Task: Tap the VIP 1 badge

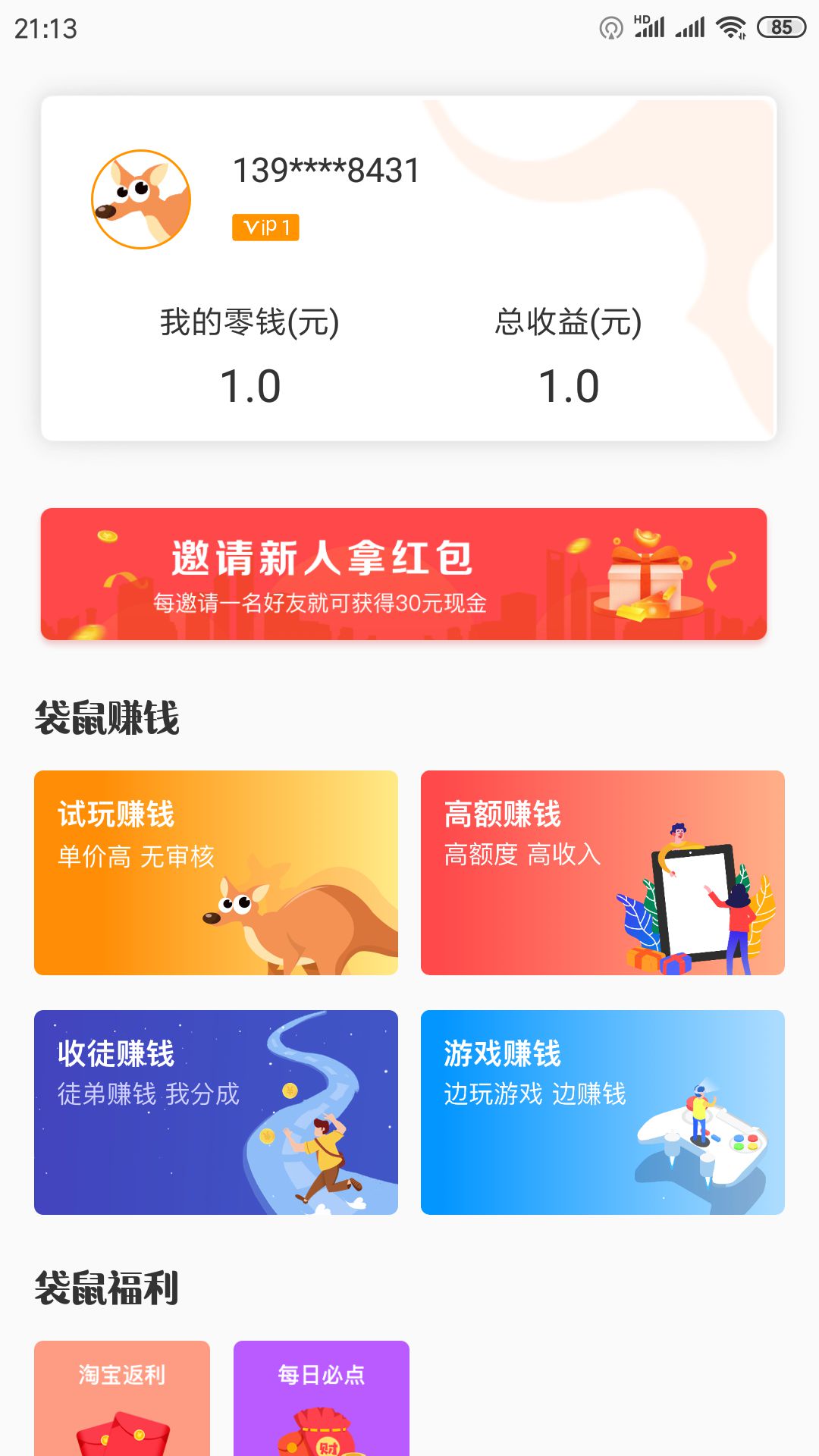Action: pos(267,227)
